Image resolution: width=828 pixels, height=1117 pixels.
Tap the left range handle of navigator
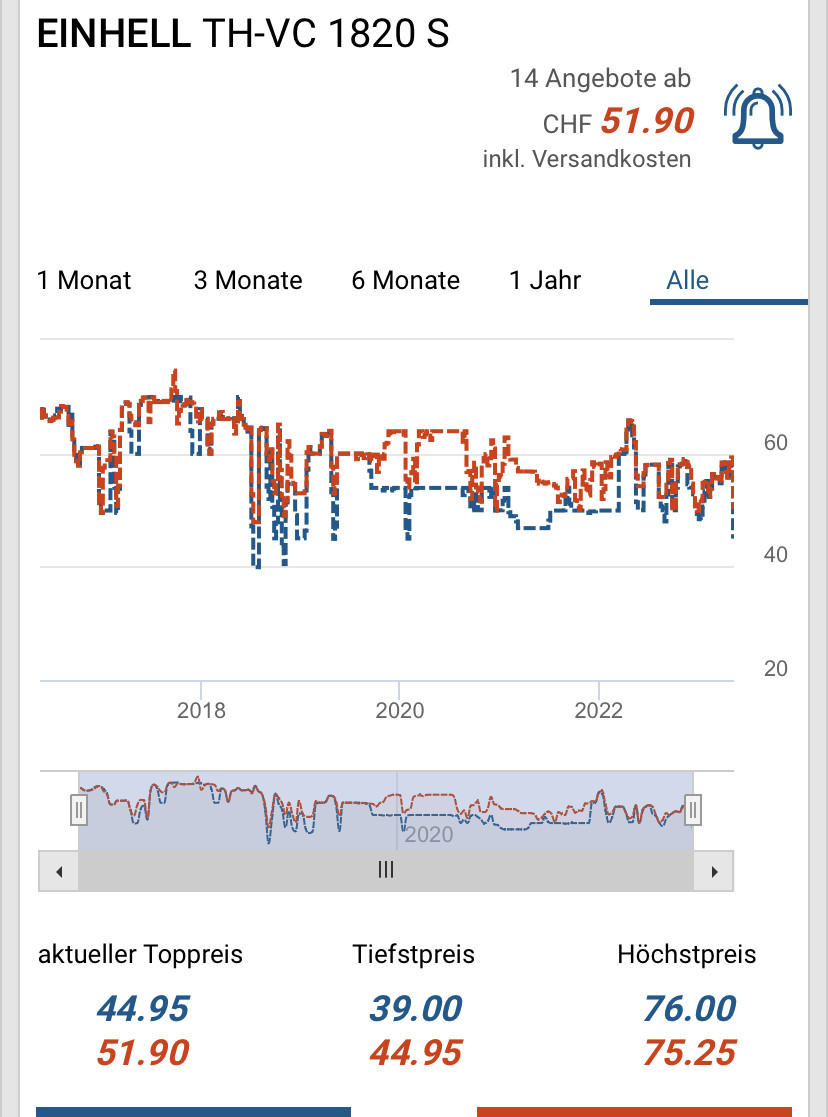pyautogui.click(x=79, y=809)
